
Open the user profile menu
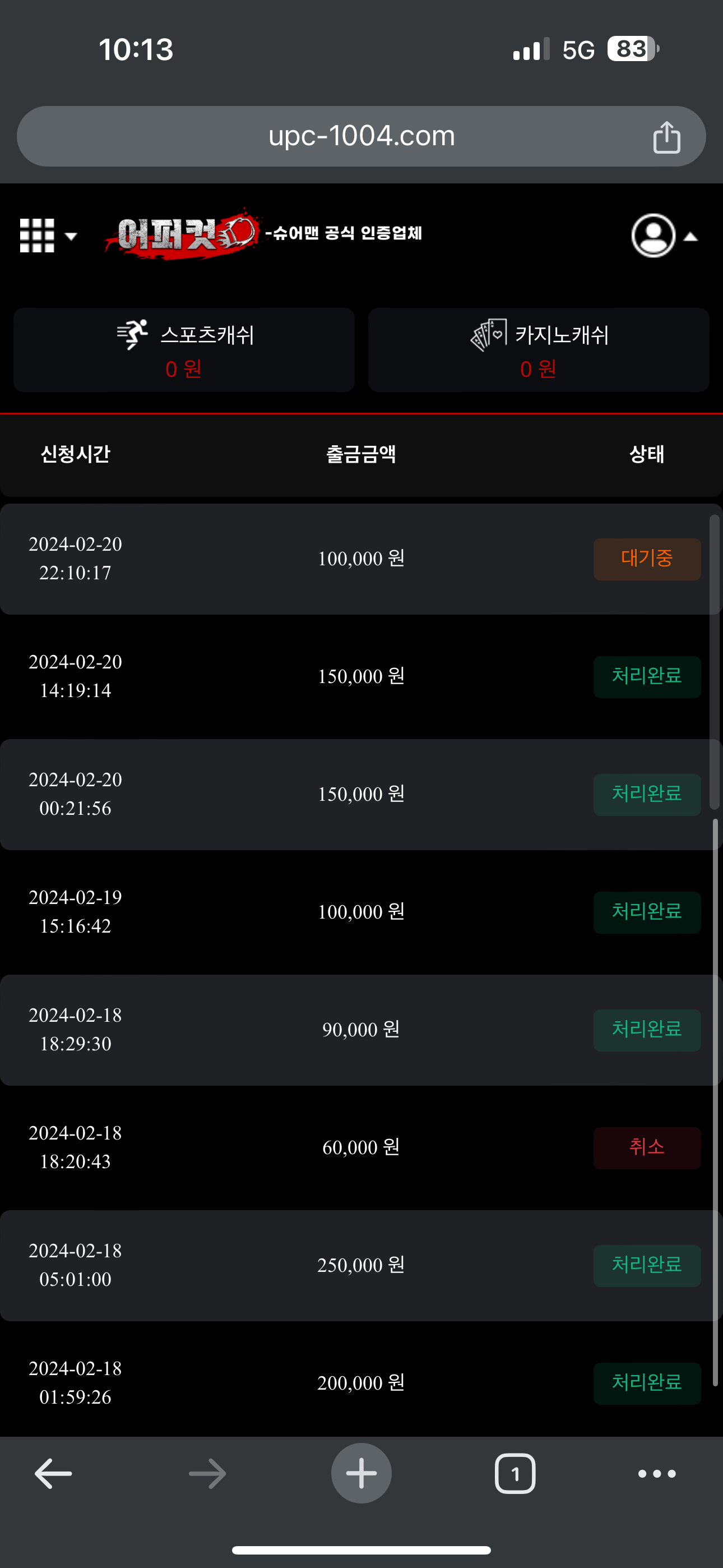[664, 236]
